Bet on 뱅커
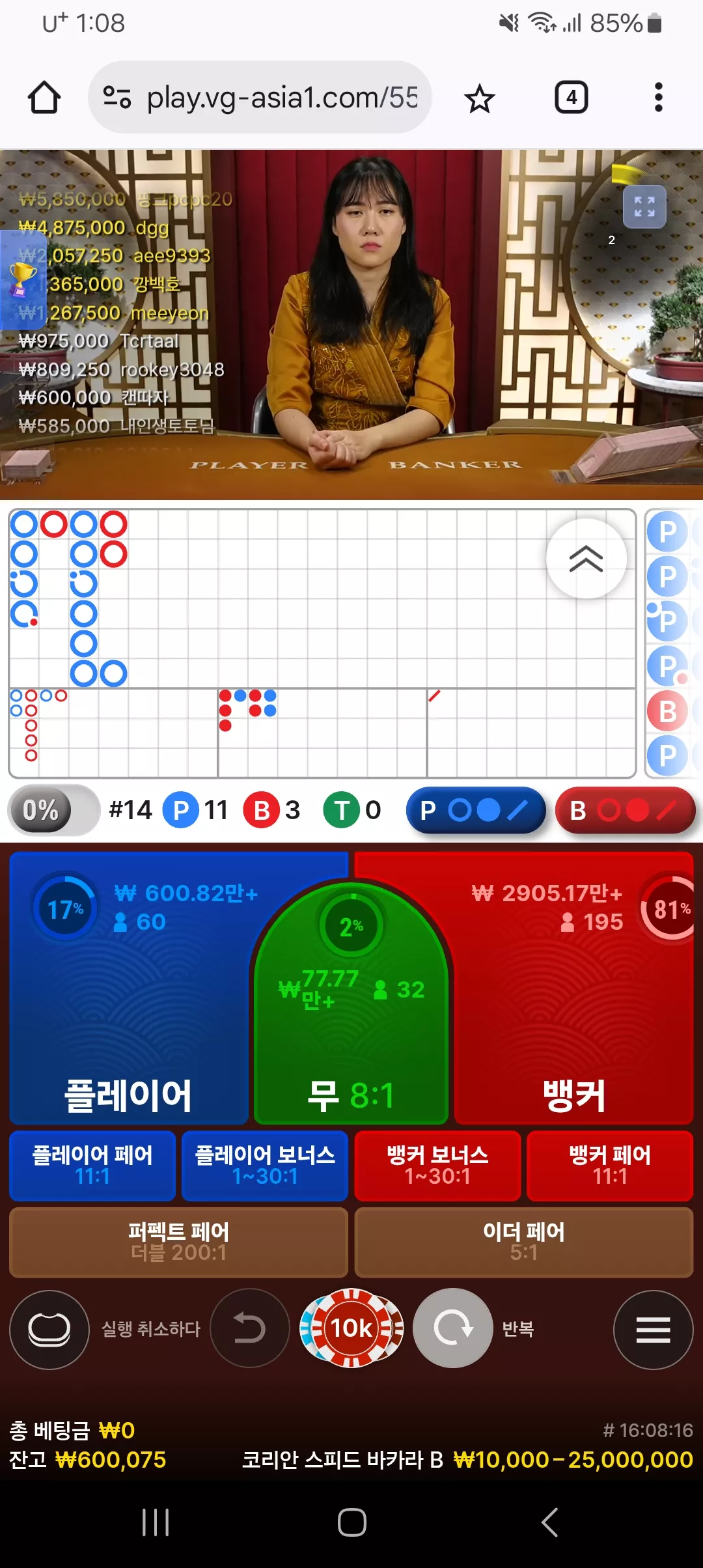The height and width of the screenshot is (1568, 703). (573, 988)
